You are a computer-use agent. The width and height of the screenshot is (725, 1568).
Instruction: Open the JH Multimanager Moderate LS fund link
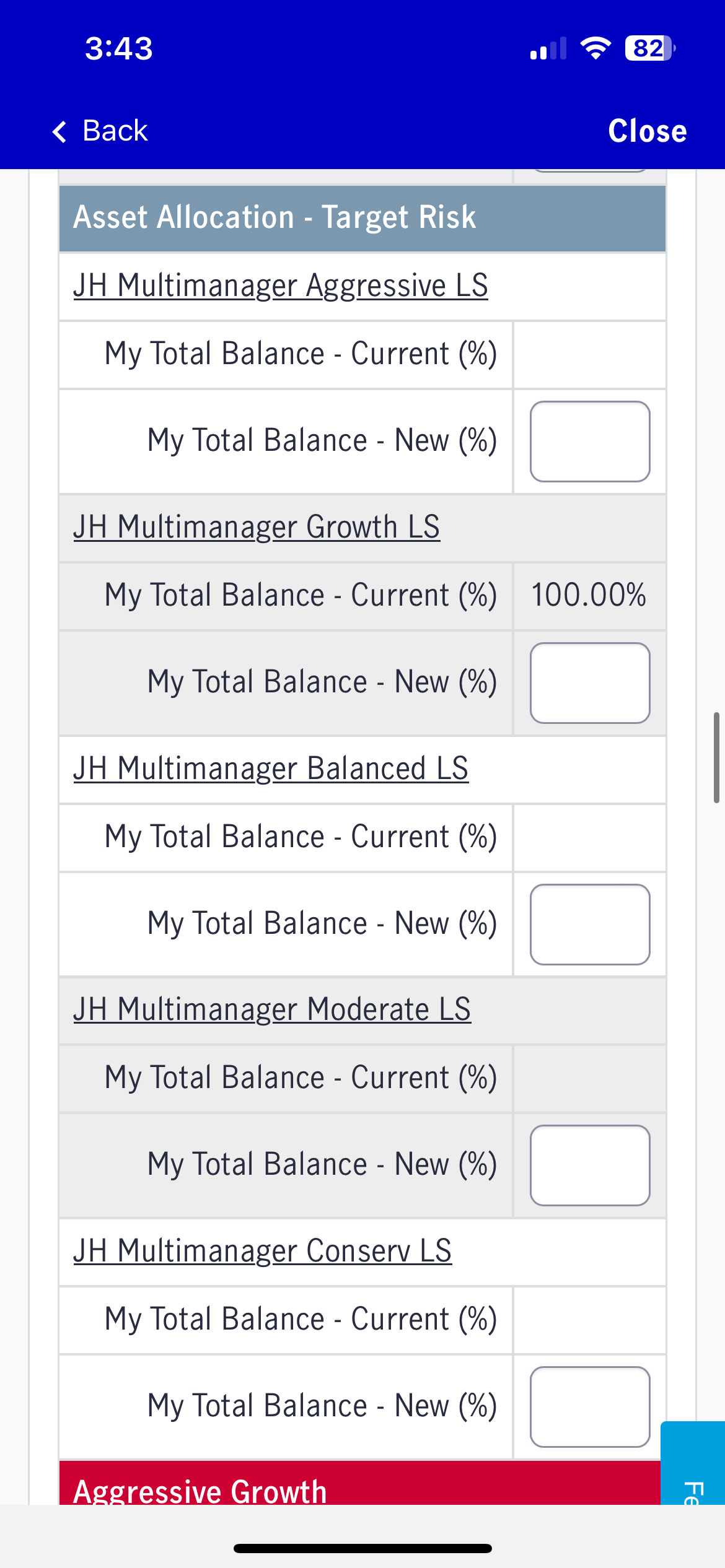(x=272, y=1009)
